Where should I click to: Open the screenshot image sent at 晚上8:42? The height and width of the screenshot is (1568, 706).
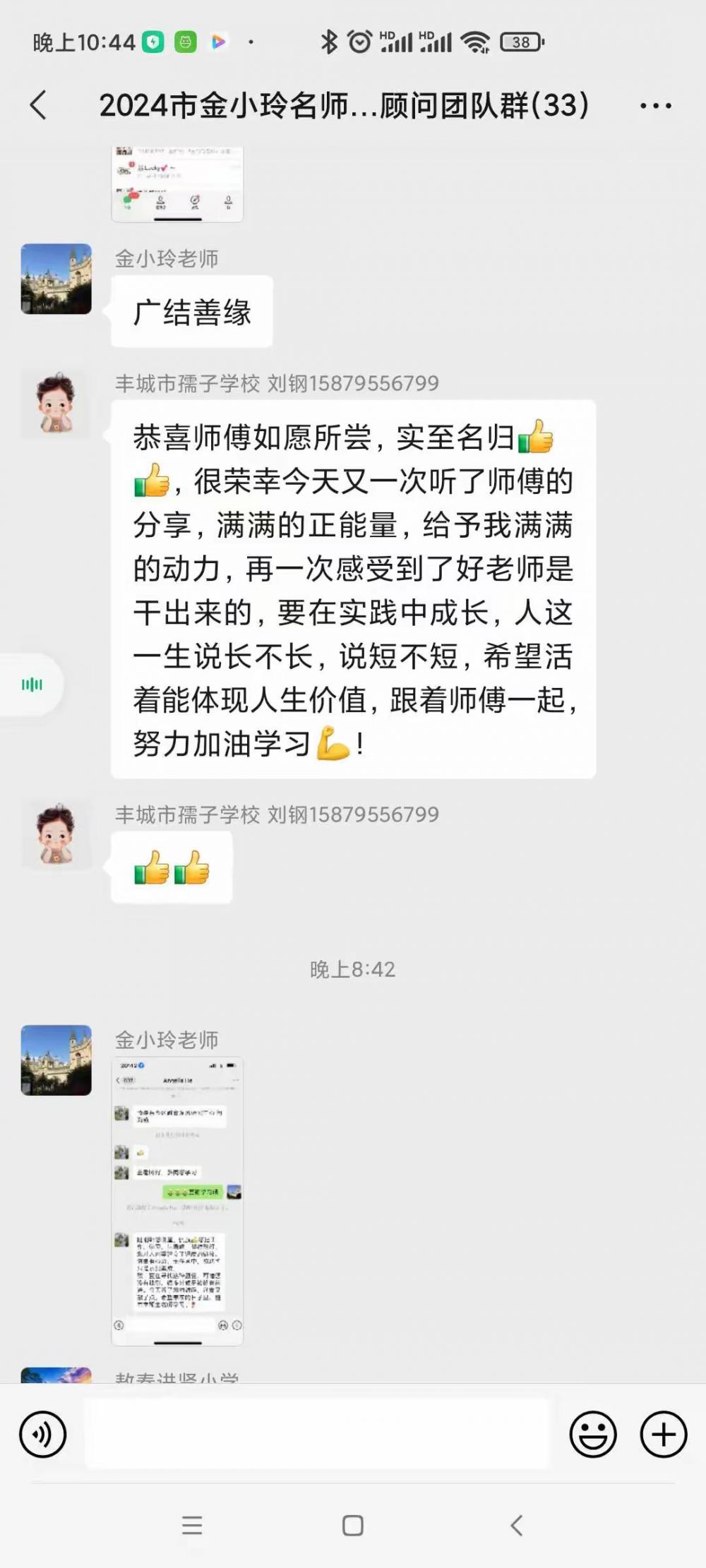click(x=177, y=1200)
